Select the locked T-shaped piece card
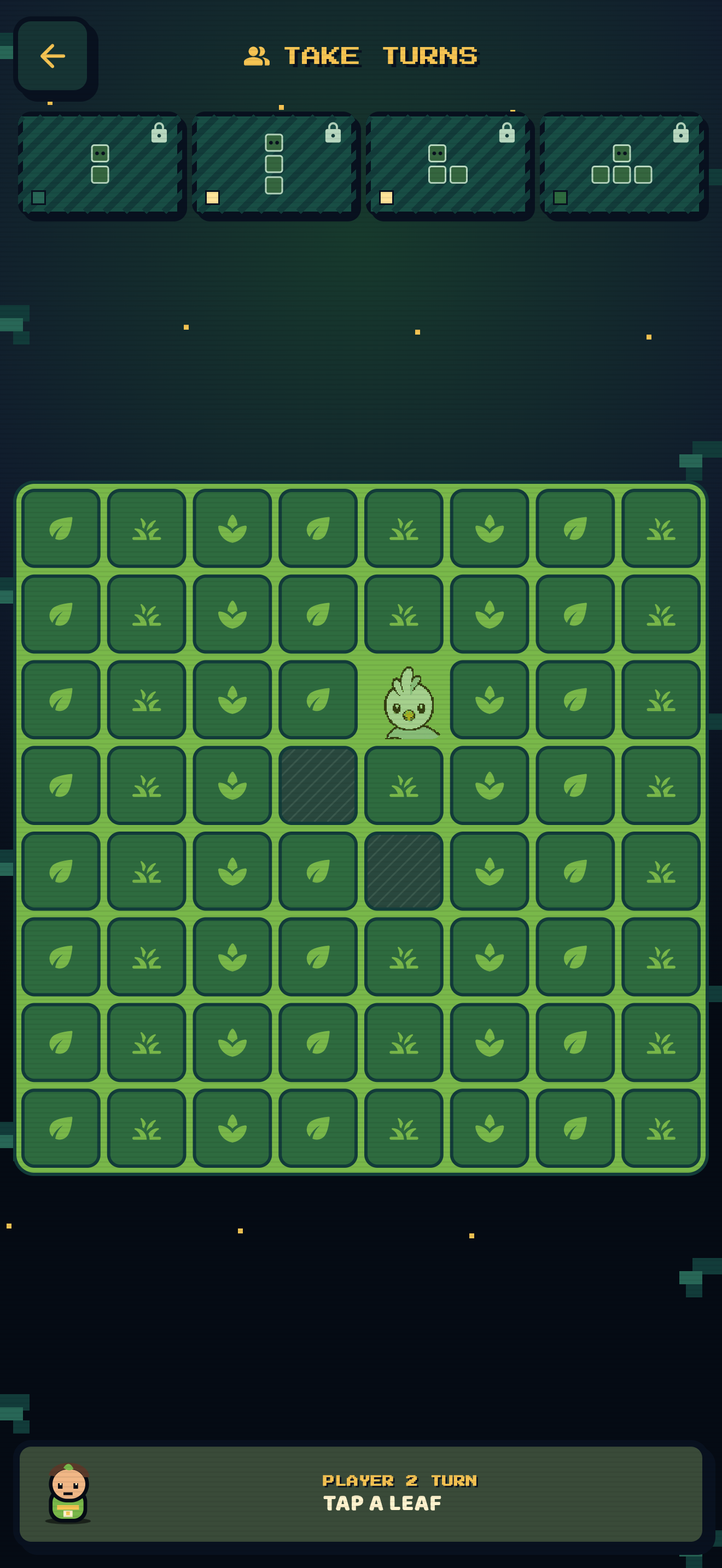Screen dimensions: 722x1568 621,165
